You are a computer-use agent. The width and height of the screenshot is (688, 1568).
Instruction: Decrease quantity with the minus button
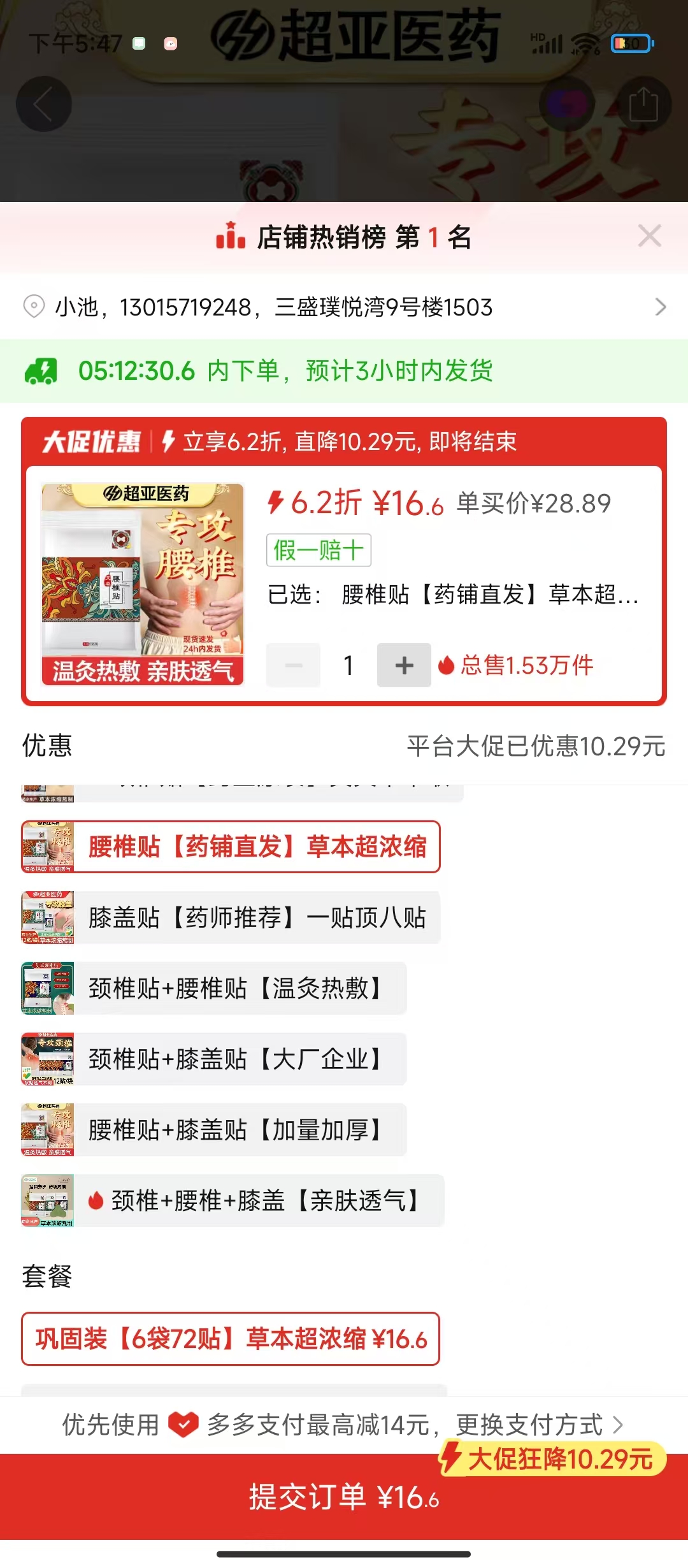click(293, 665)
